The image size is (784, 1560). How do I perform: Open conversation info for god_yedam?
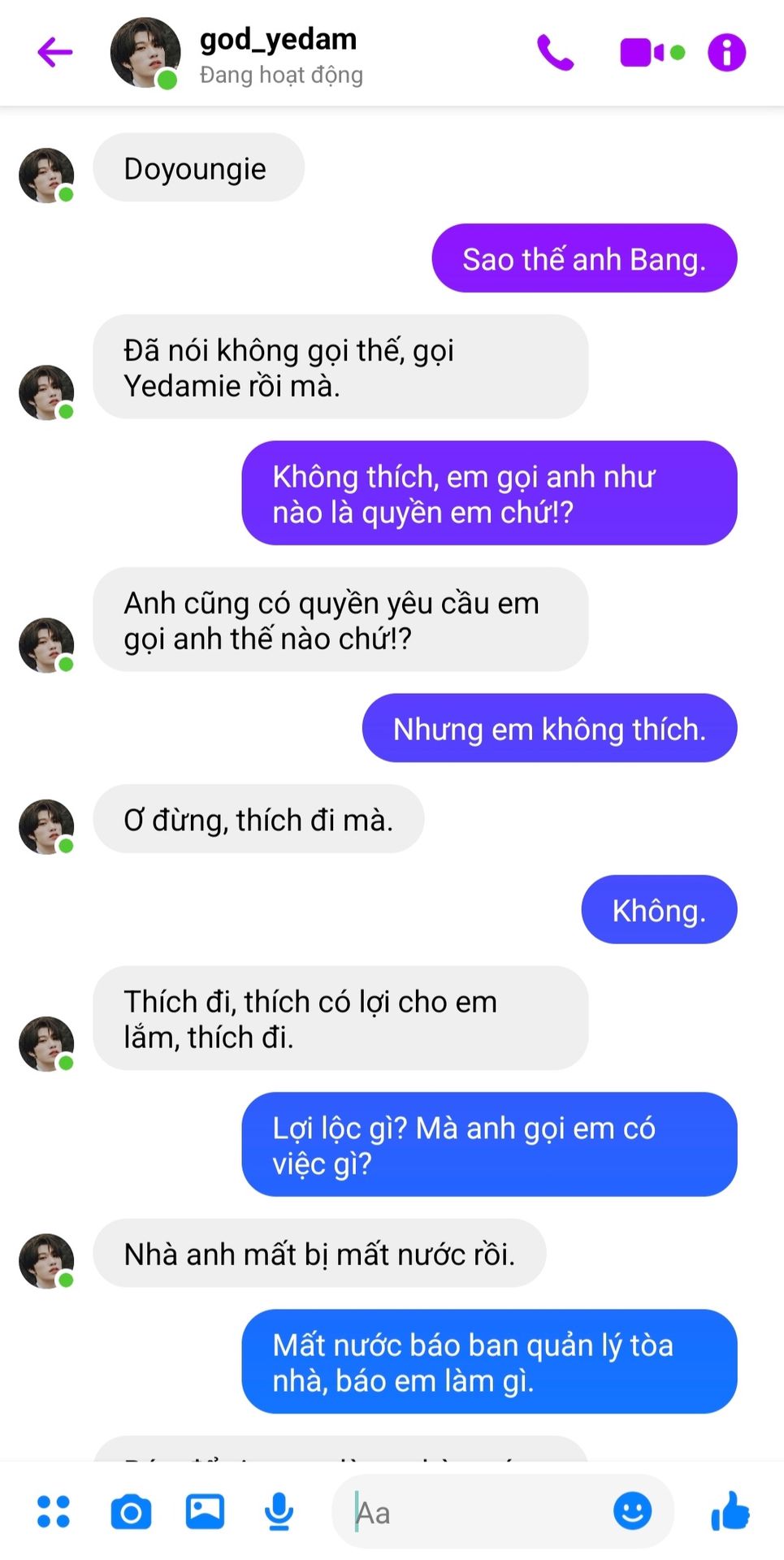(726, 53)
